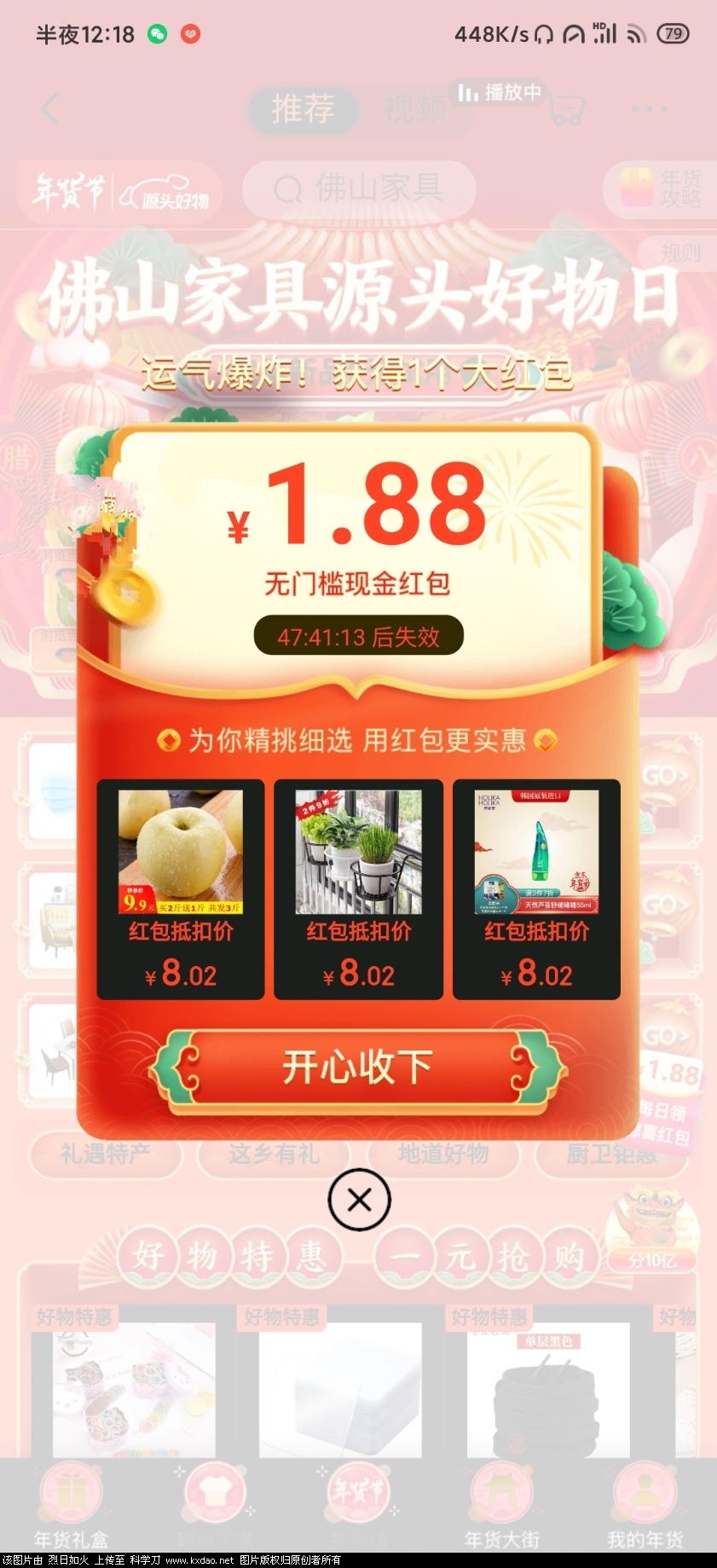Open the plant stand product card in the popup
Image resolution: width=717 pixels, height=1568 pixels.
[358, 888]
